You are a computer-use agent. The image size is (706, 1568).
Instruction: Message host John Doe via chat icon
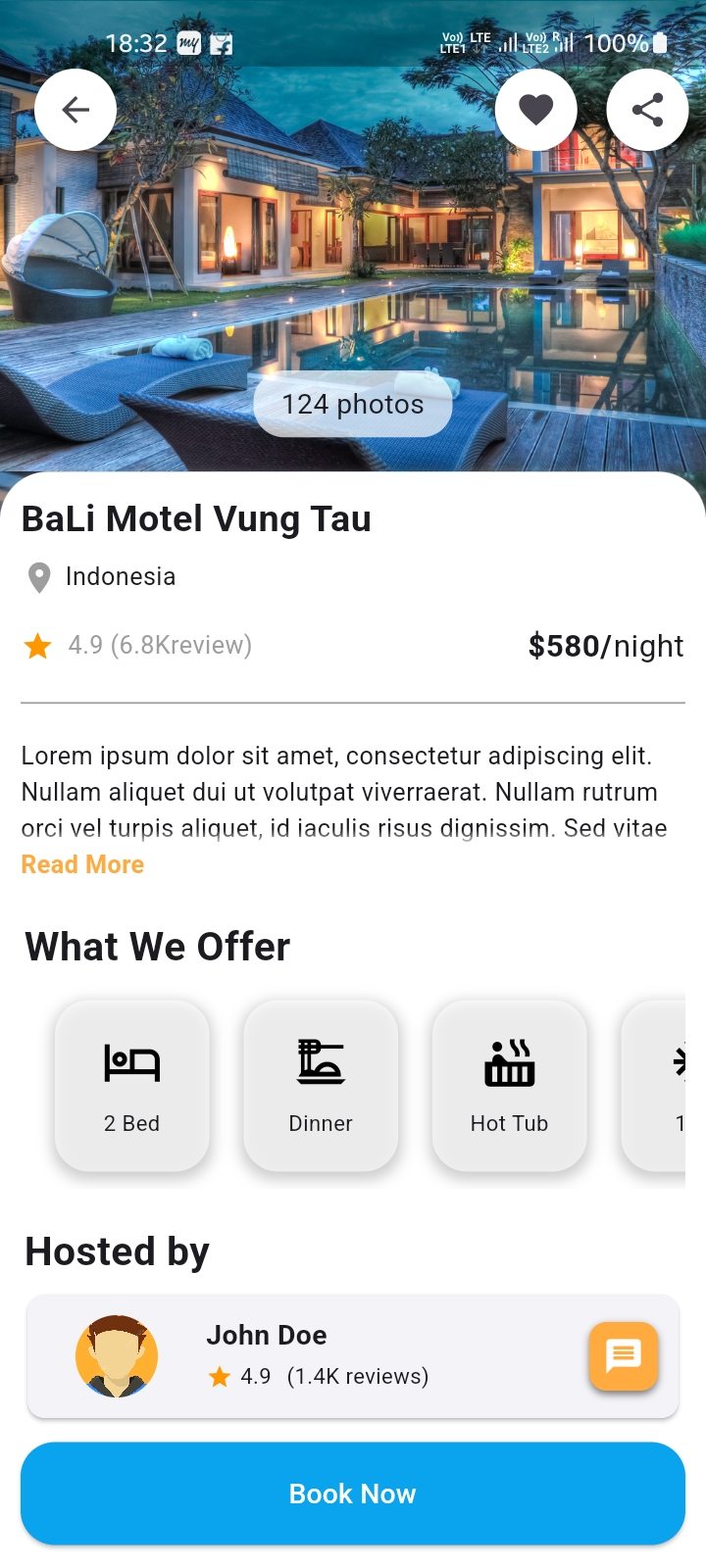tap(624, 1356)
